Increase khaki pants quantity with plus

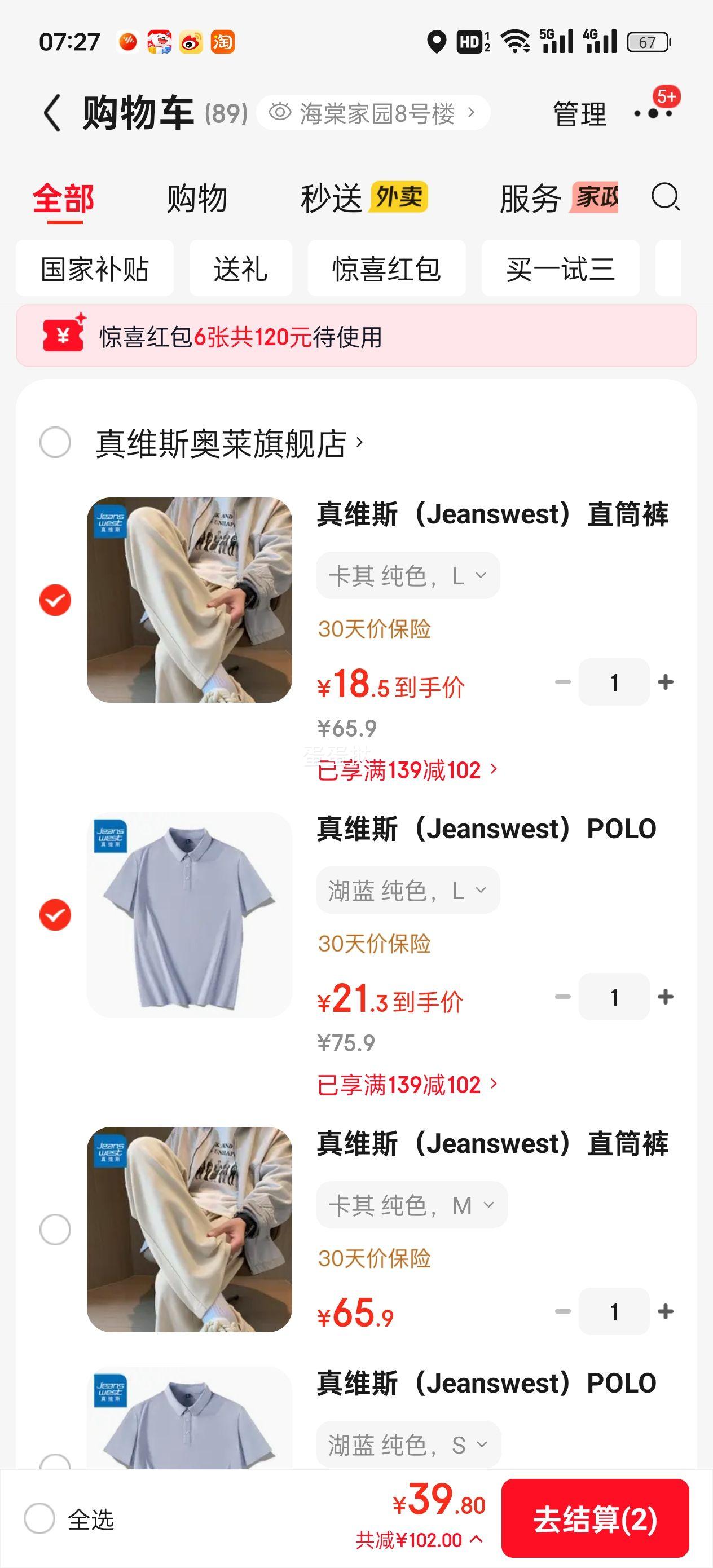[666, 682]
